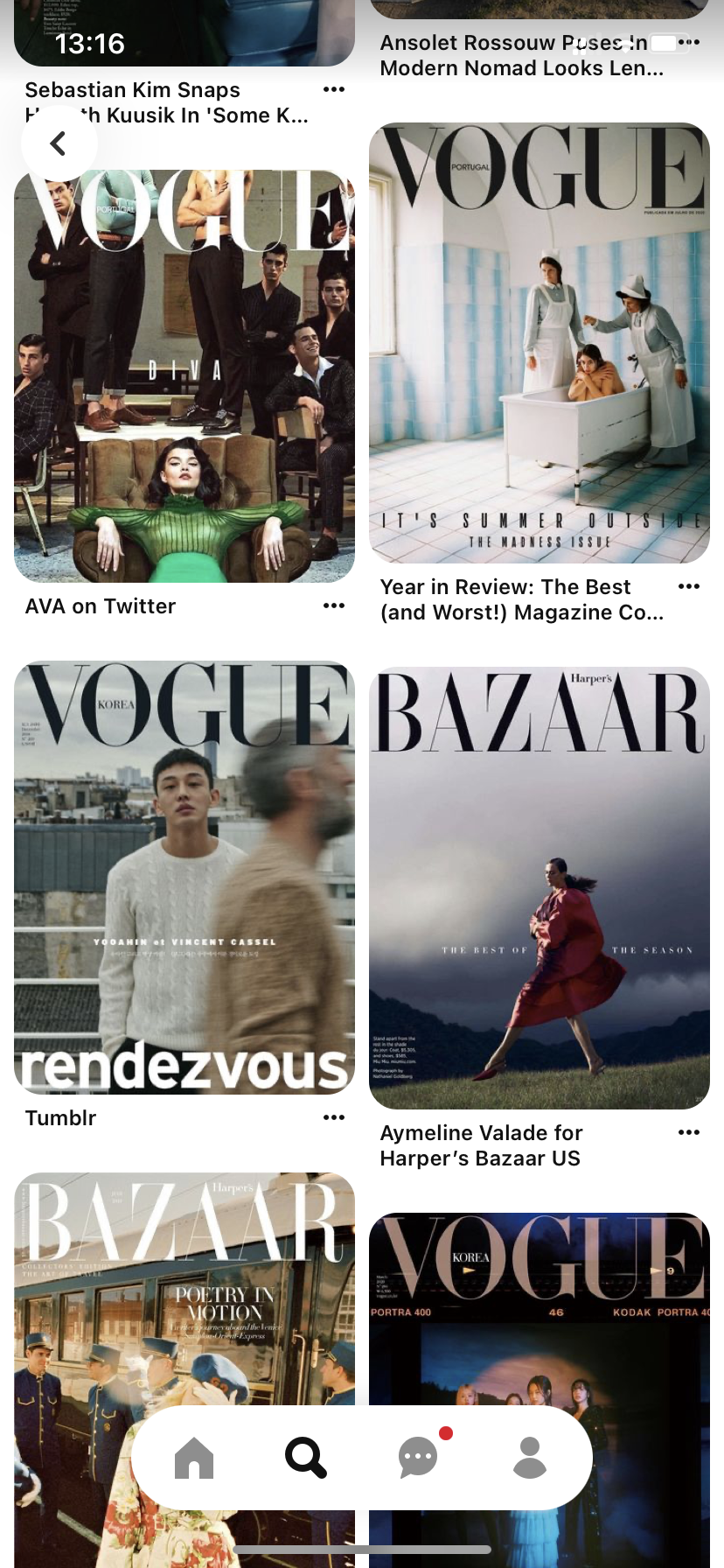Open the Home tab
The height and width of the screenshot is (1568, 724).
point(194,1458)
